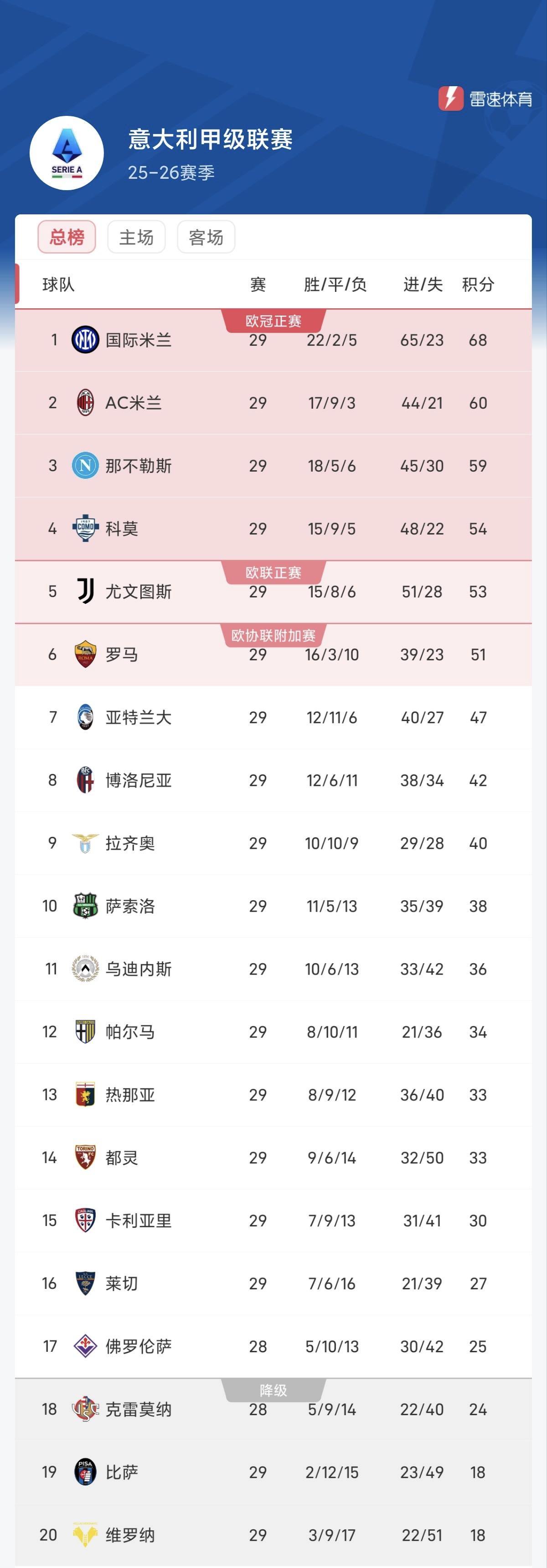Switch to the 主场 tab
The image size is (547, 1568).
[x=137, y=236]
